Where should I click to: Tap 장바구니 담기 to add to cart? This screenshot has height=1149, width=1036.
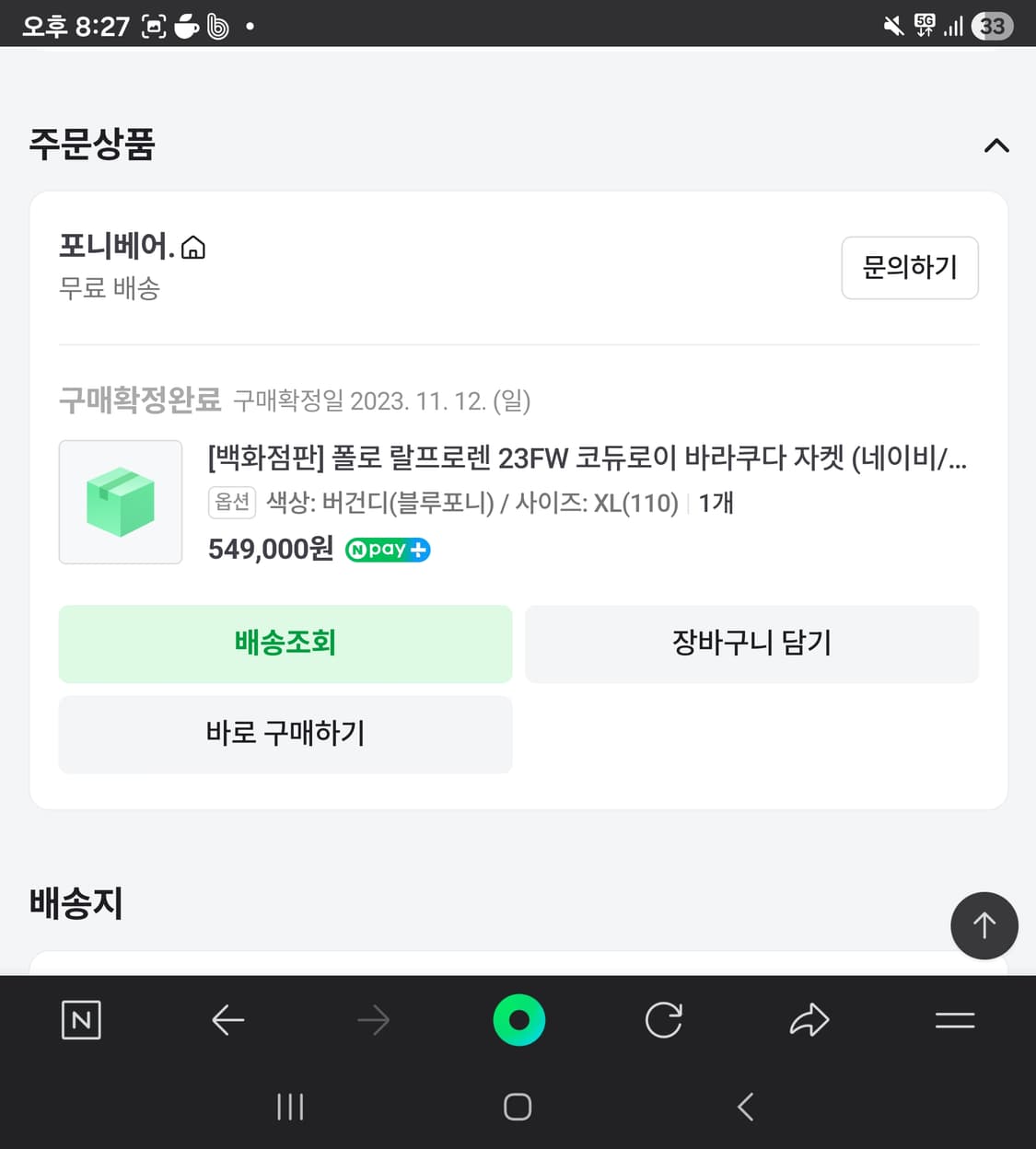pos(751,644)
